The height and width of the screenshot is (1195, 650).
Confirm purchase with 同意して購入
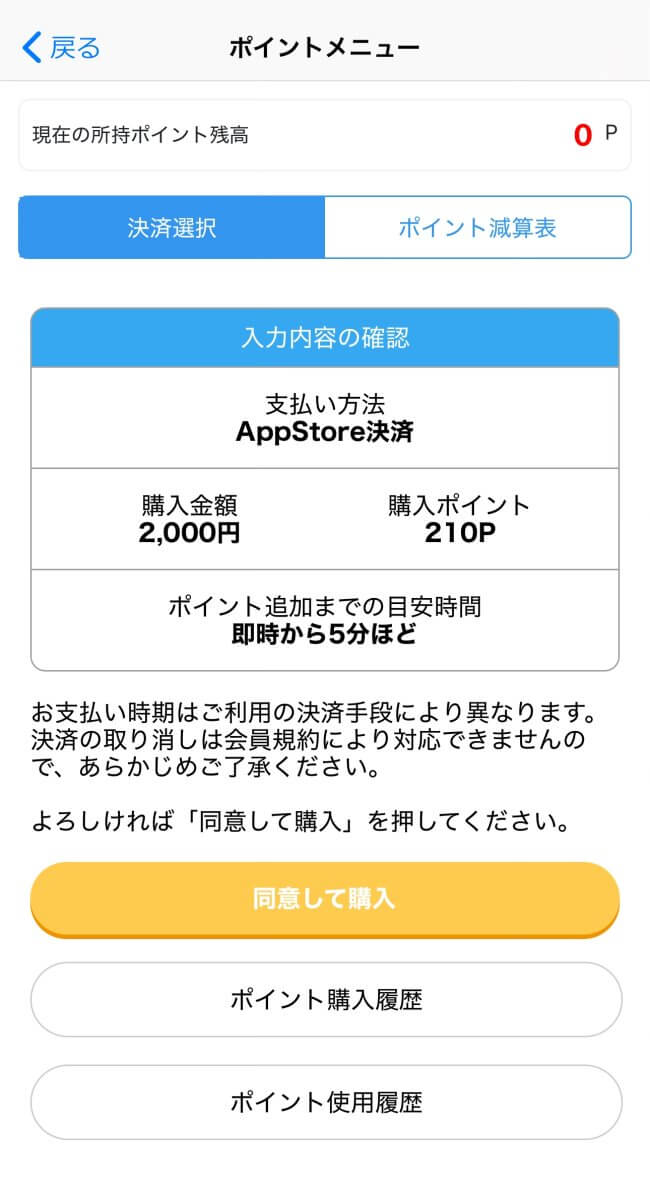point(325,898)
